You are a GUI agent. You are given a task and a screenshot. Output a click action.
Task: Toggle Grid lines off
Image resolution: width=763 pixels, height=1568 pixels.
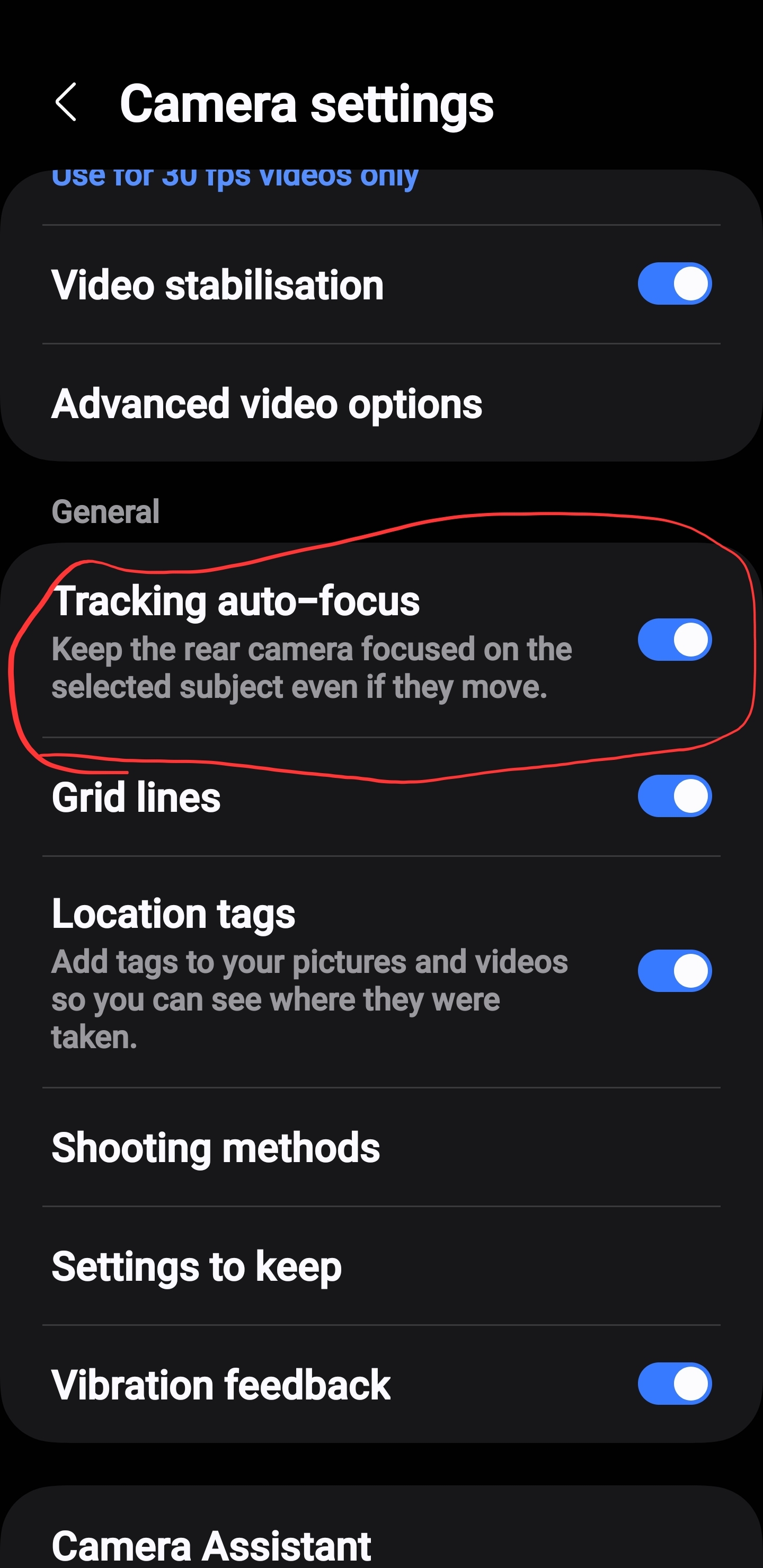[x=674, y=796]
